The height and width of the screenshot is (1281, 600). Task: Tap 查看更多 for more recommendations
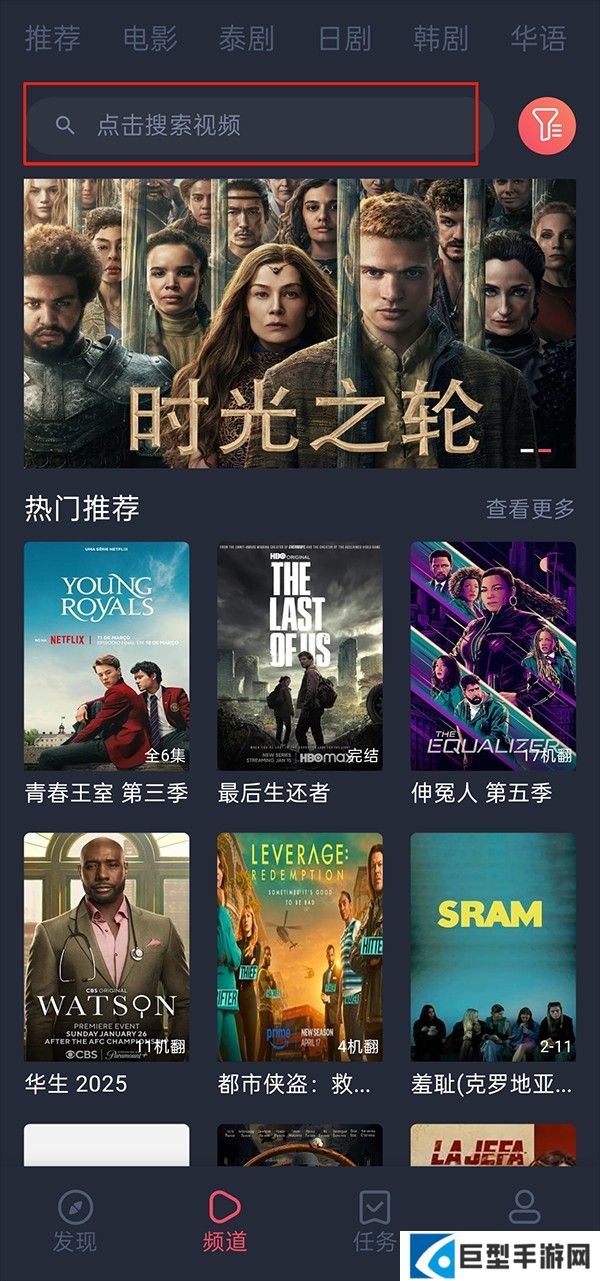click(x=530, y=508)
